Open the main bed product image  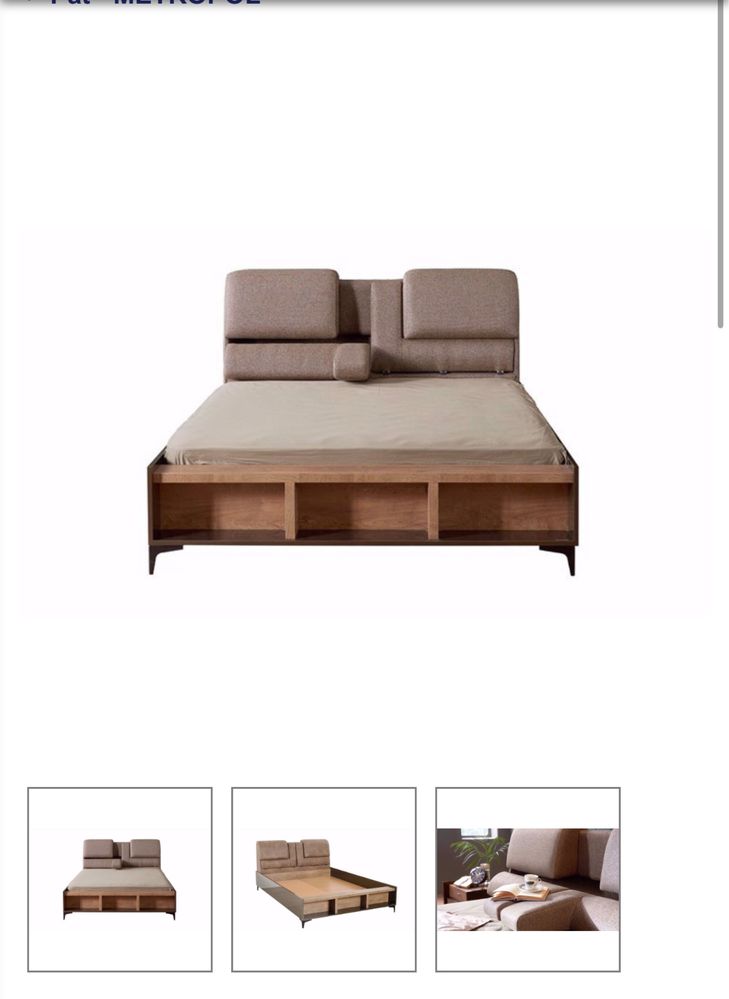362,420
